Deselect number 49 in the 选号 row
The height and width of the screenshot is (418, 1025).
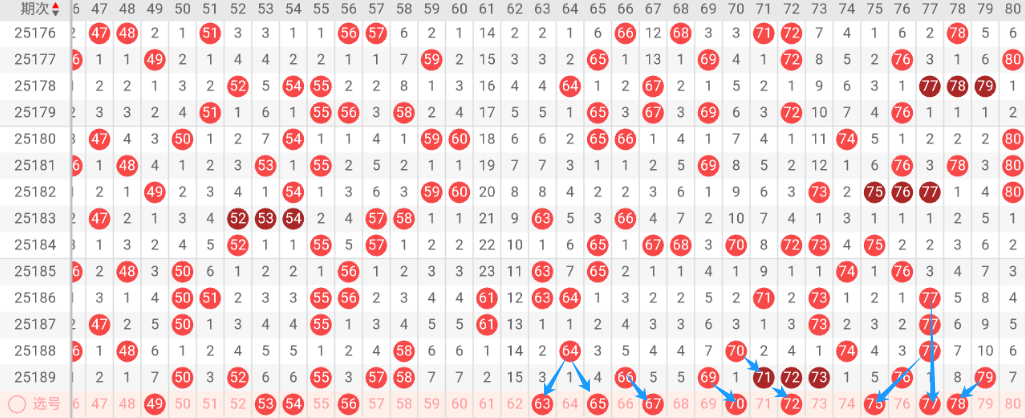154,404
